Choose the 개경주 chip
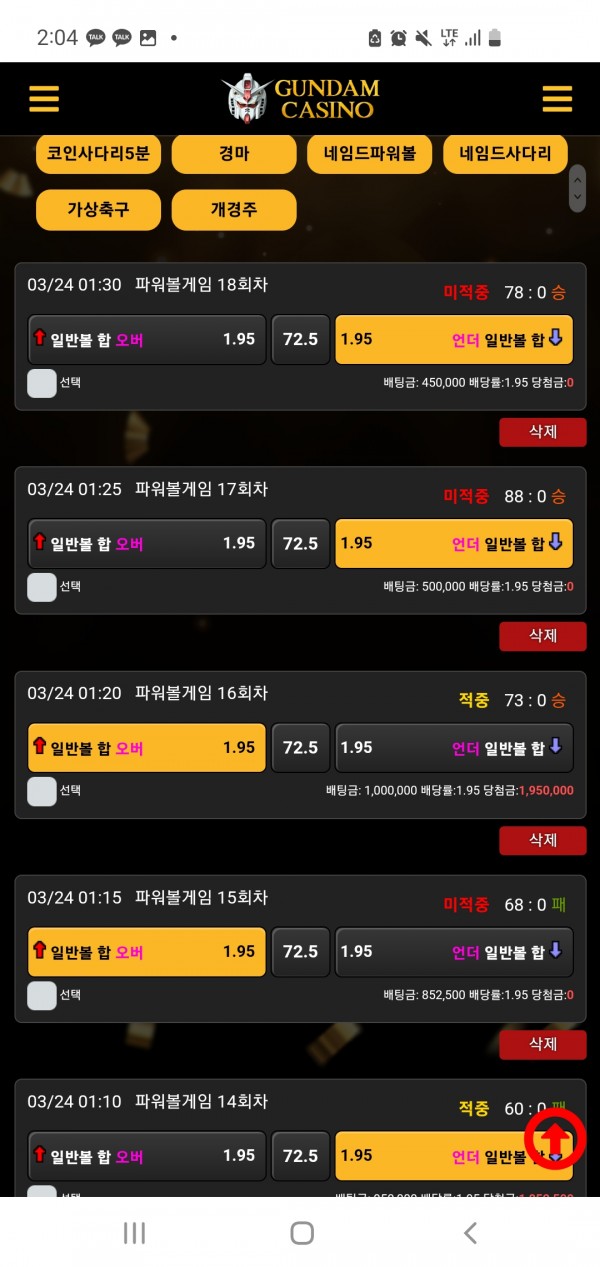 (234, 210)
